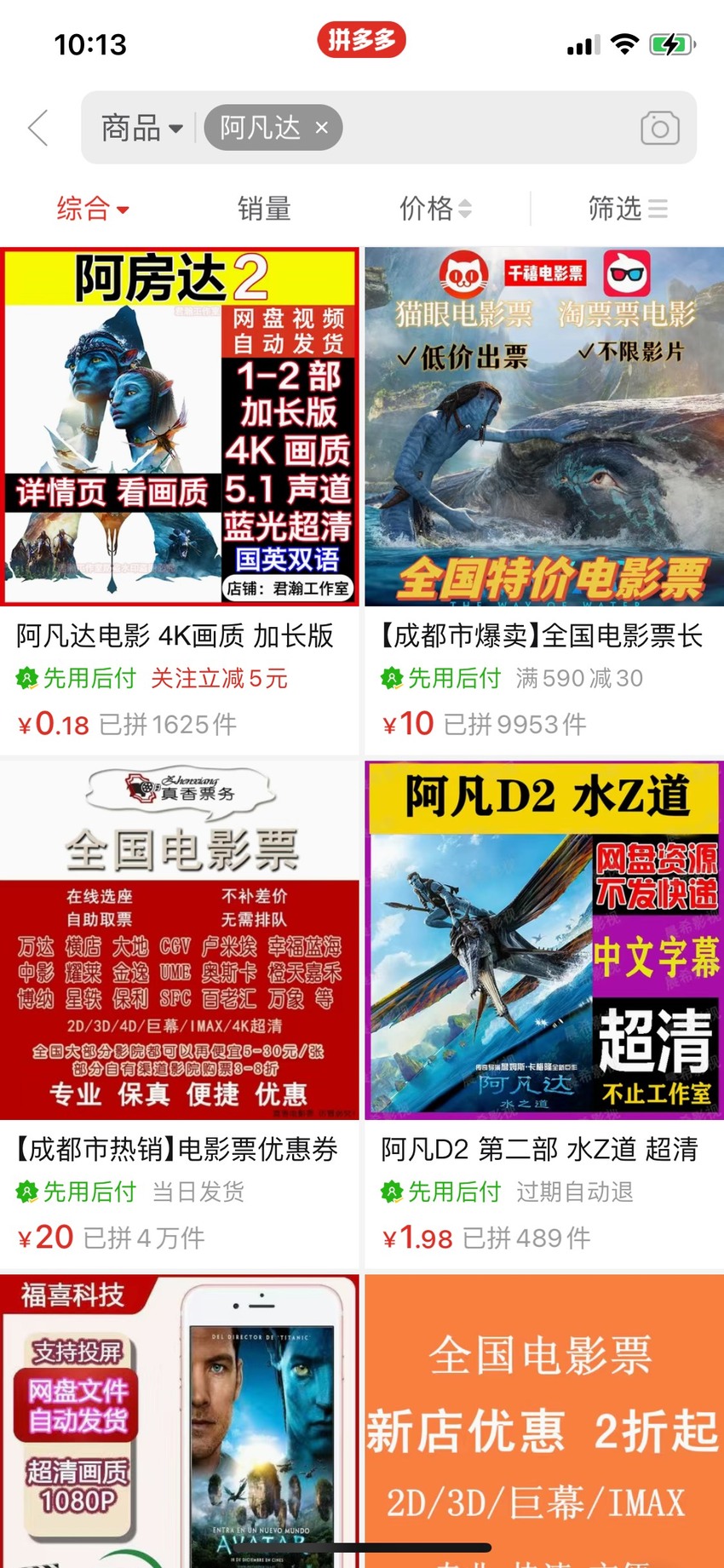Sort results by 销量
Screen dimensions: 724x1568
click(x=264, y=208)
